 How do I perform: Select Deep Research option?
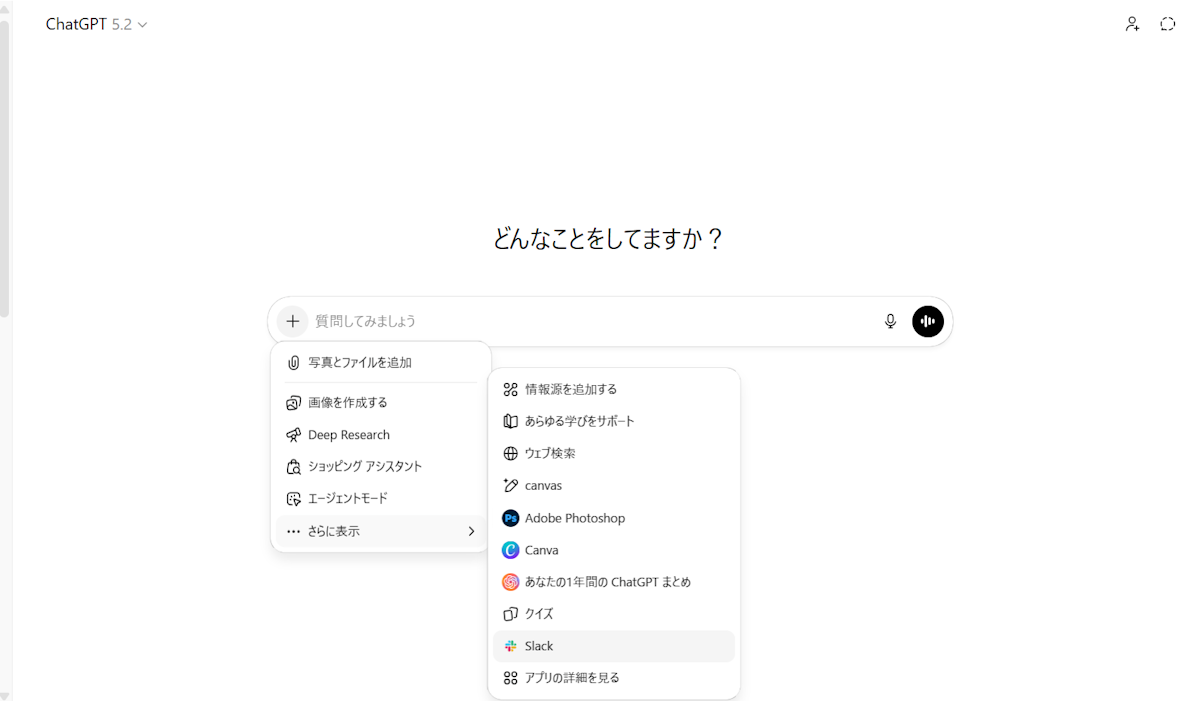click(349, 435)
